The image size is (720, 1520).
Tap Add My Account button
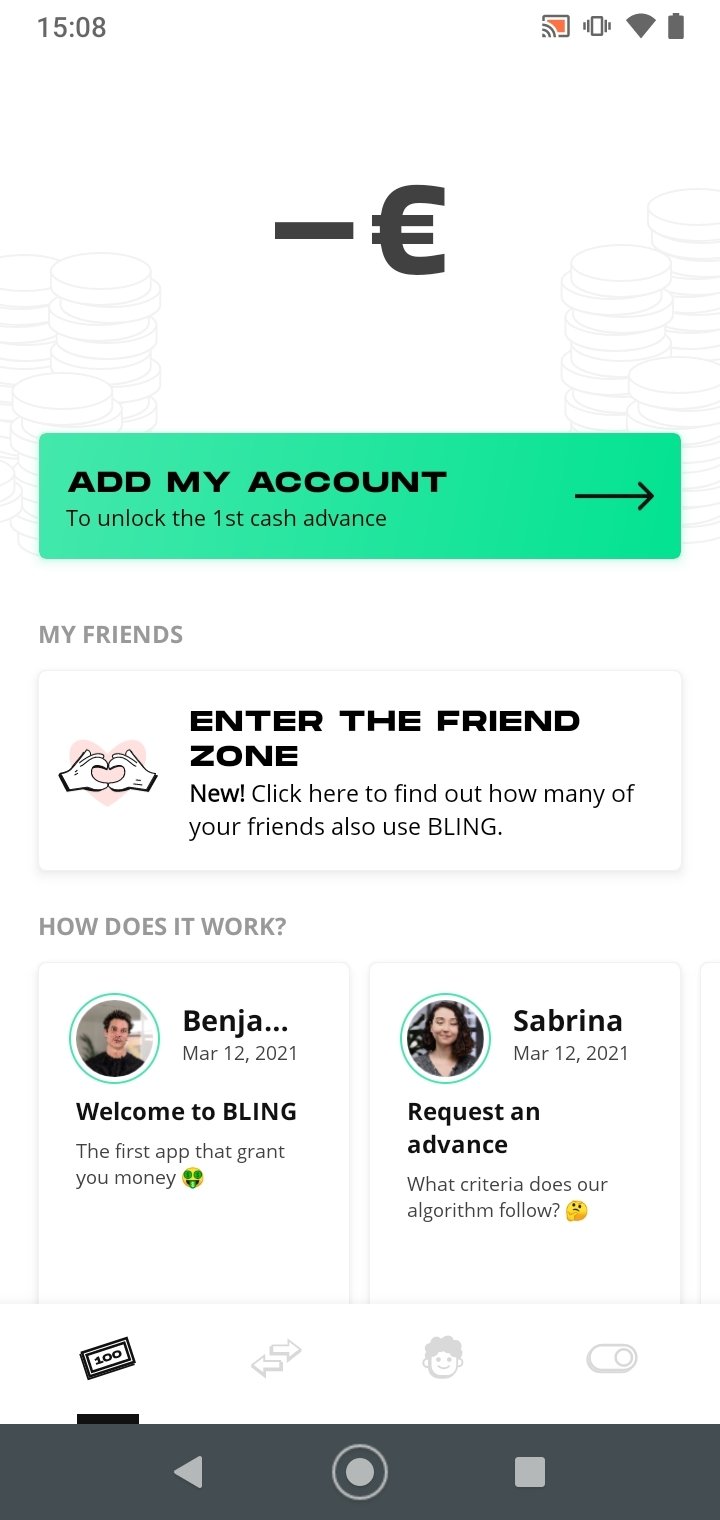(360, 496)
